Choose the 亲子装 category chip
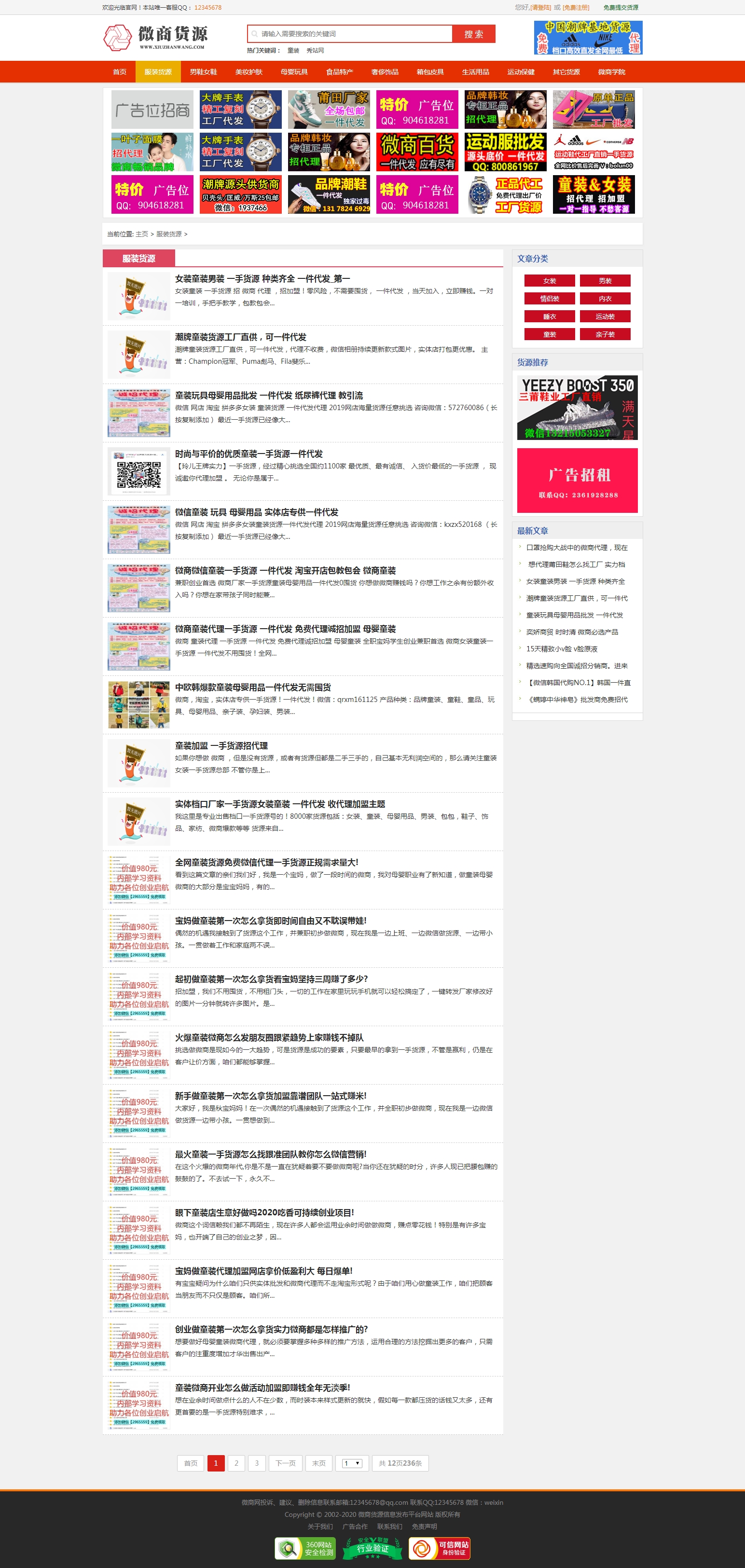This screenshot has height=1568, width=745. click(x=605, y=334)
